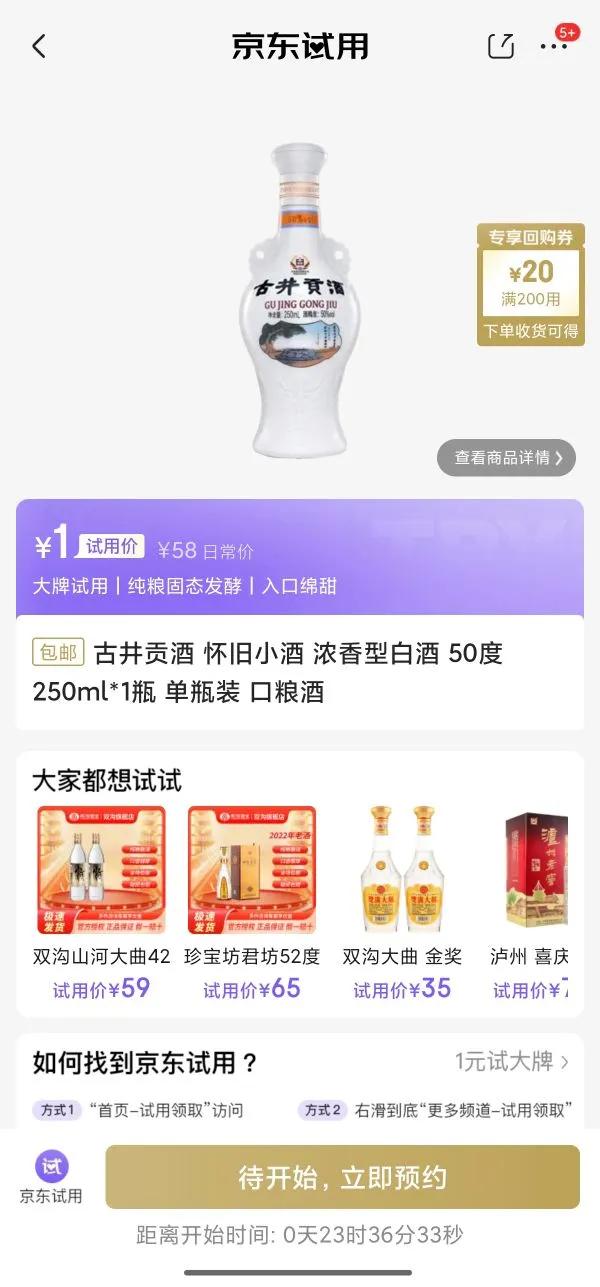Share this trial product page

pyautogui.click(x=501, y=46)
